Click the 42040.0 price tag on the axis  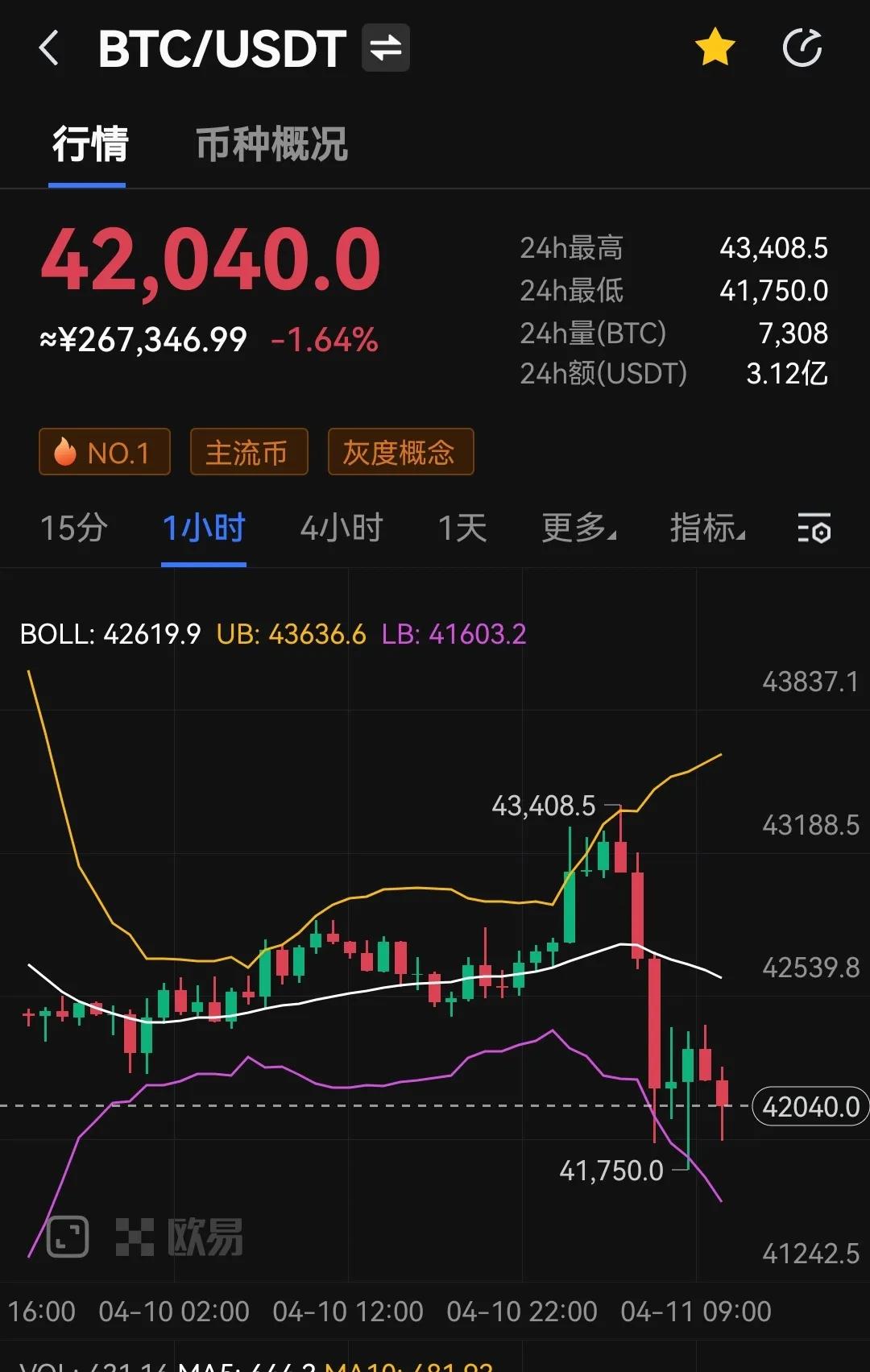click(810, 1106)
